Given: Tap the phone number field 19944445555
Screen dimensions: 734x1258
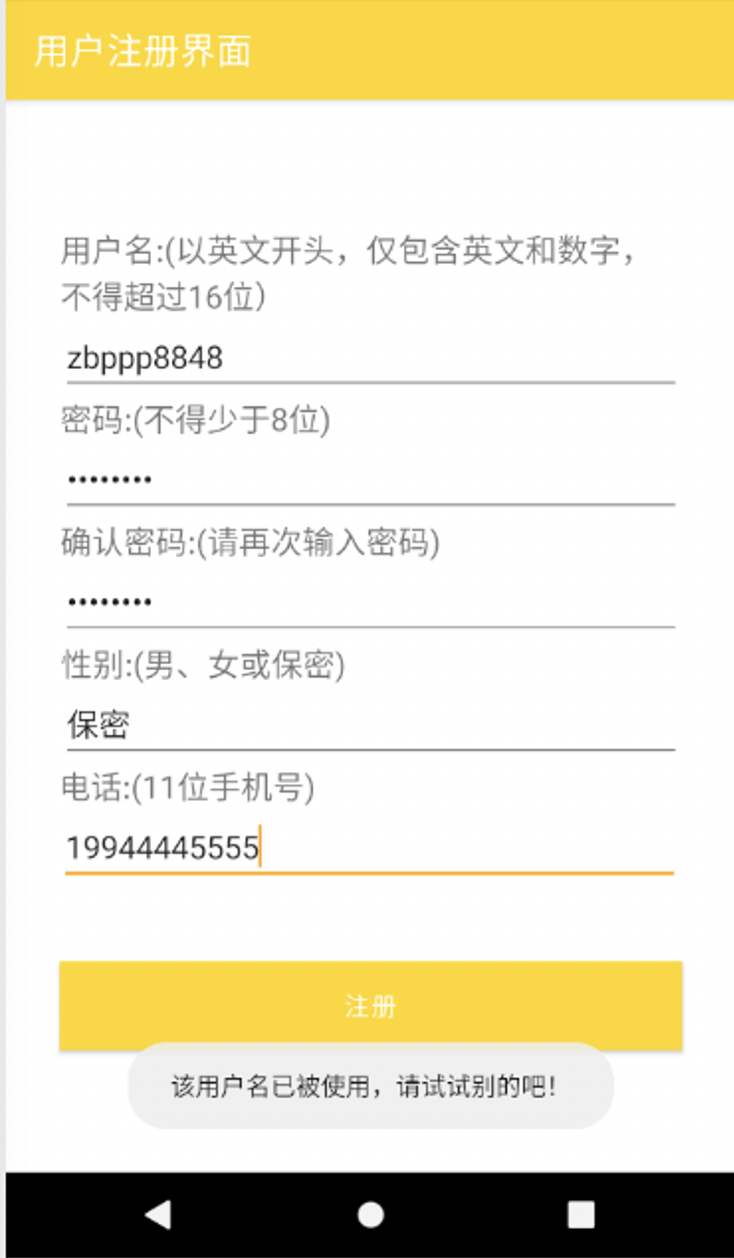Looking at the screenshot, I should pyautogui.click(x=370, y=848).
